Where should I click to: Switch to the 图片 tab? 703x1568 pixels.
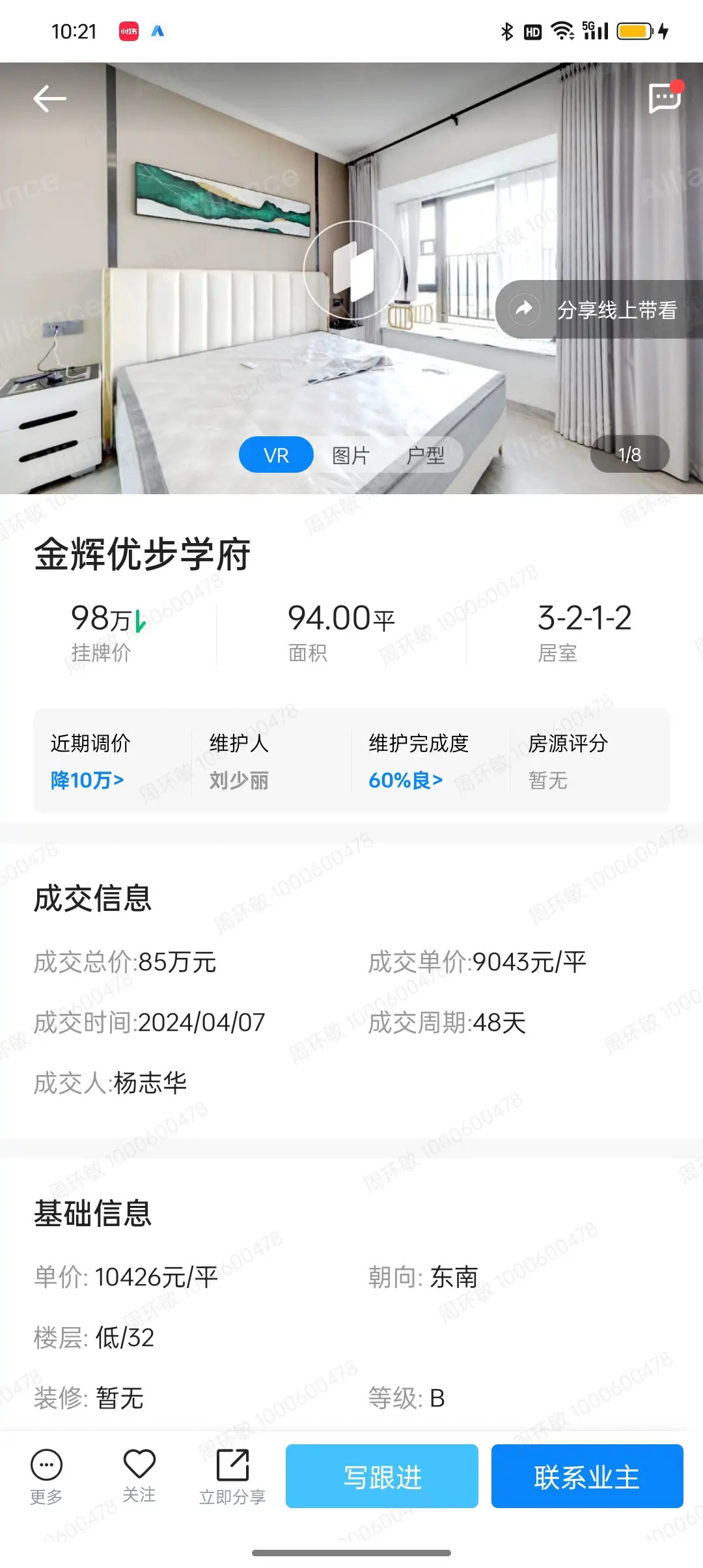click(351, 455)
